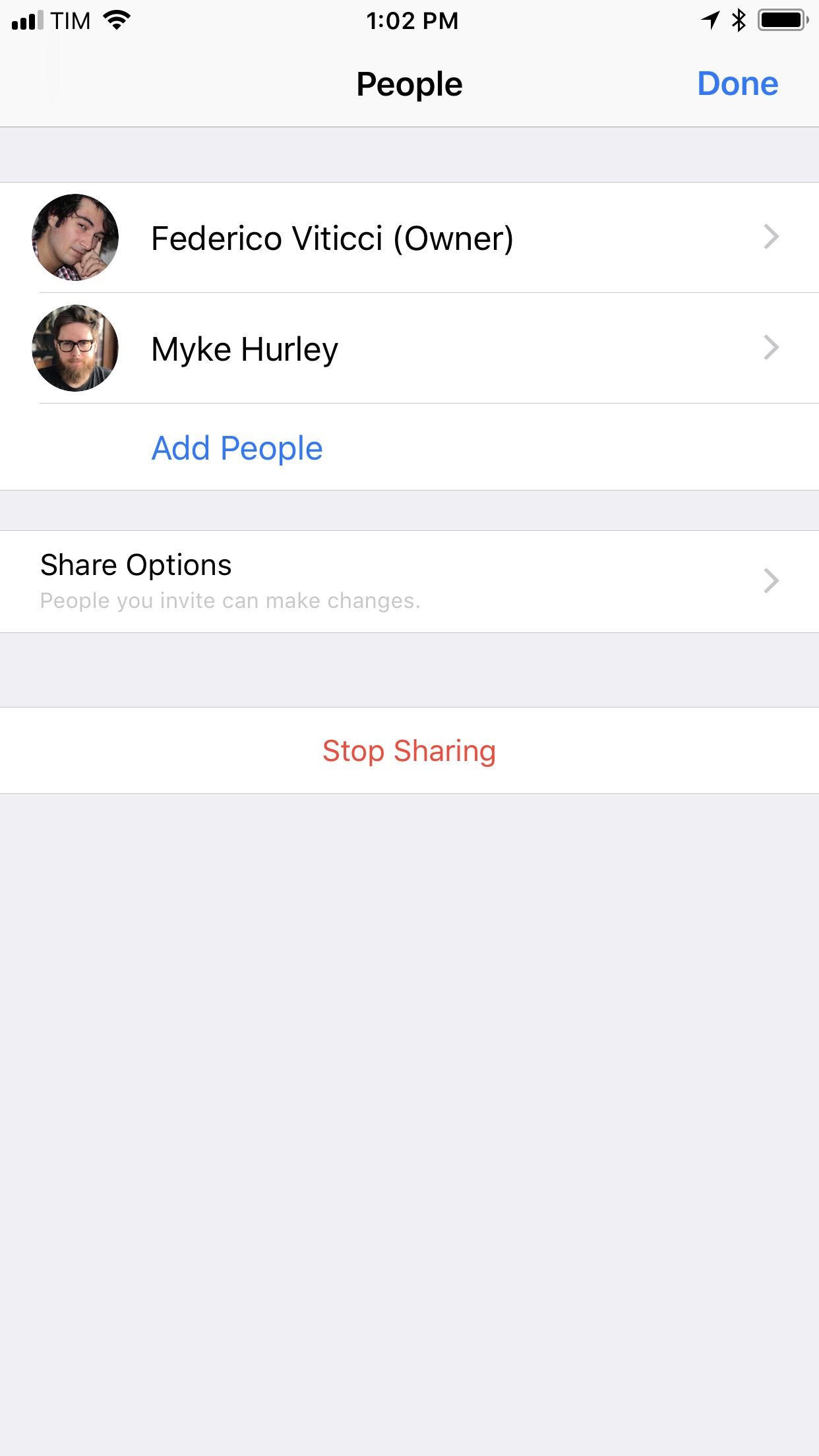Tap Done to close People screen
This screenshot has width=819, height=1456.
pyautogui.click(x=737, y=84)
